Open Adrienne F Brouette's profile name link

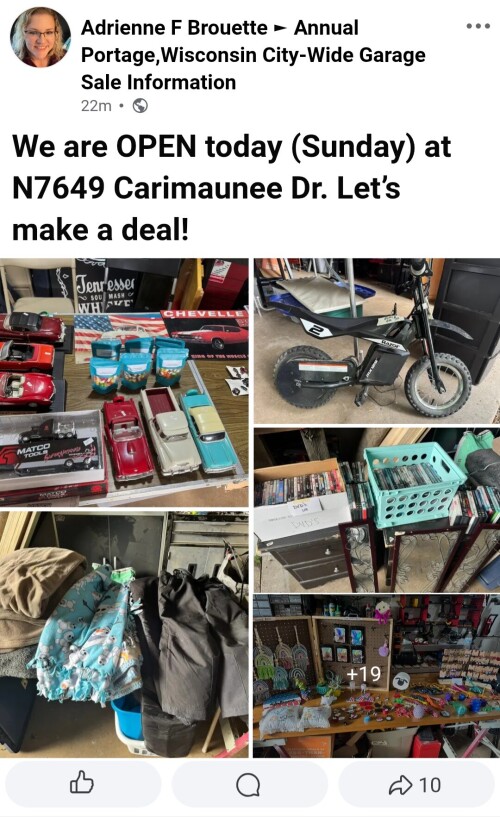tap(174, 28)
